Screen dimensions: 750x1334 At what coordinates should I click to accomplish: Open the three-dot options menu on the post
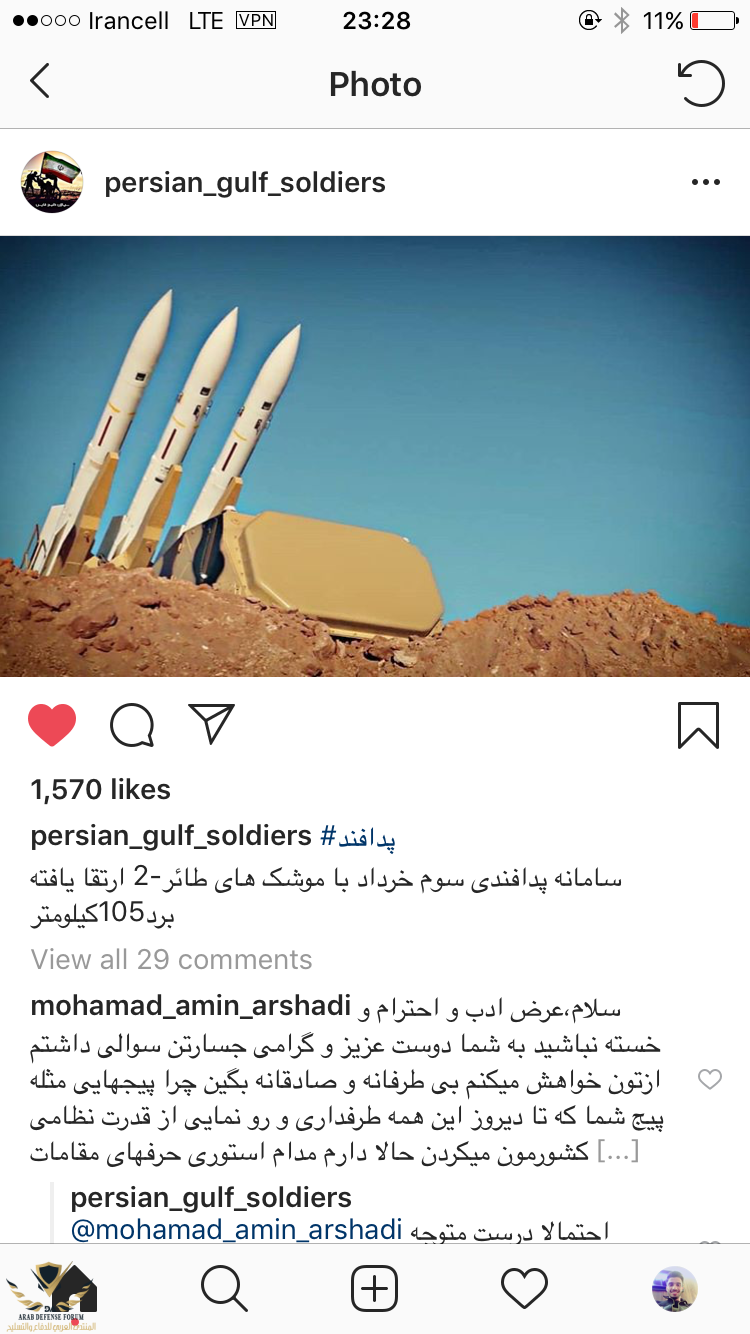tap(705, 183)
